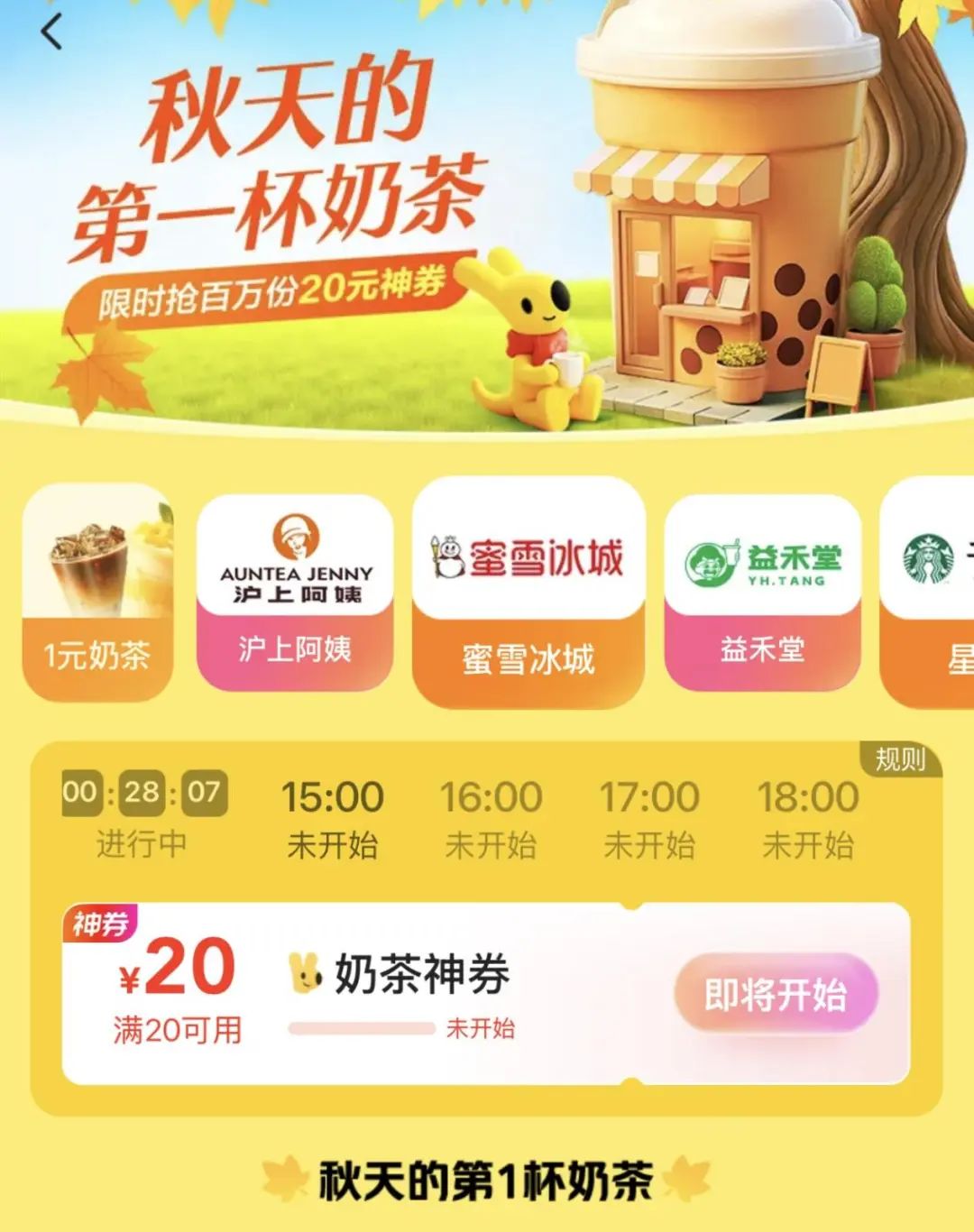
Task: Go back using the top-left arrow
Action: click(52, 33)
